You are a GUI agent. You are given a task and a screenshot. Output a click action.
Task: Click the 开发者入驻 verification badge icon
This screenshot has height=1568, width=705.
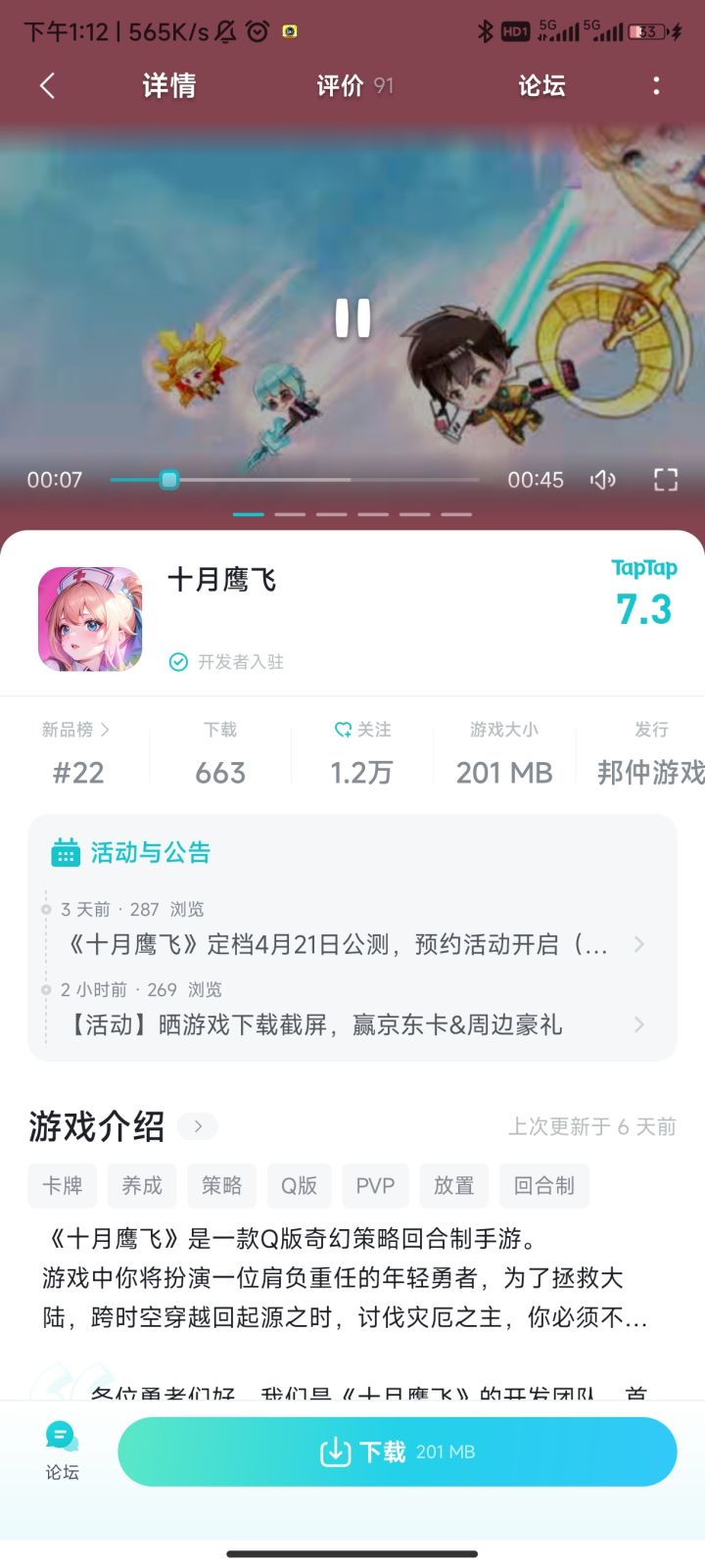[178, 661]
